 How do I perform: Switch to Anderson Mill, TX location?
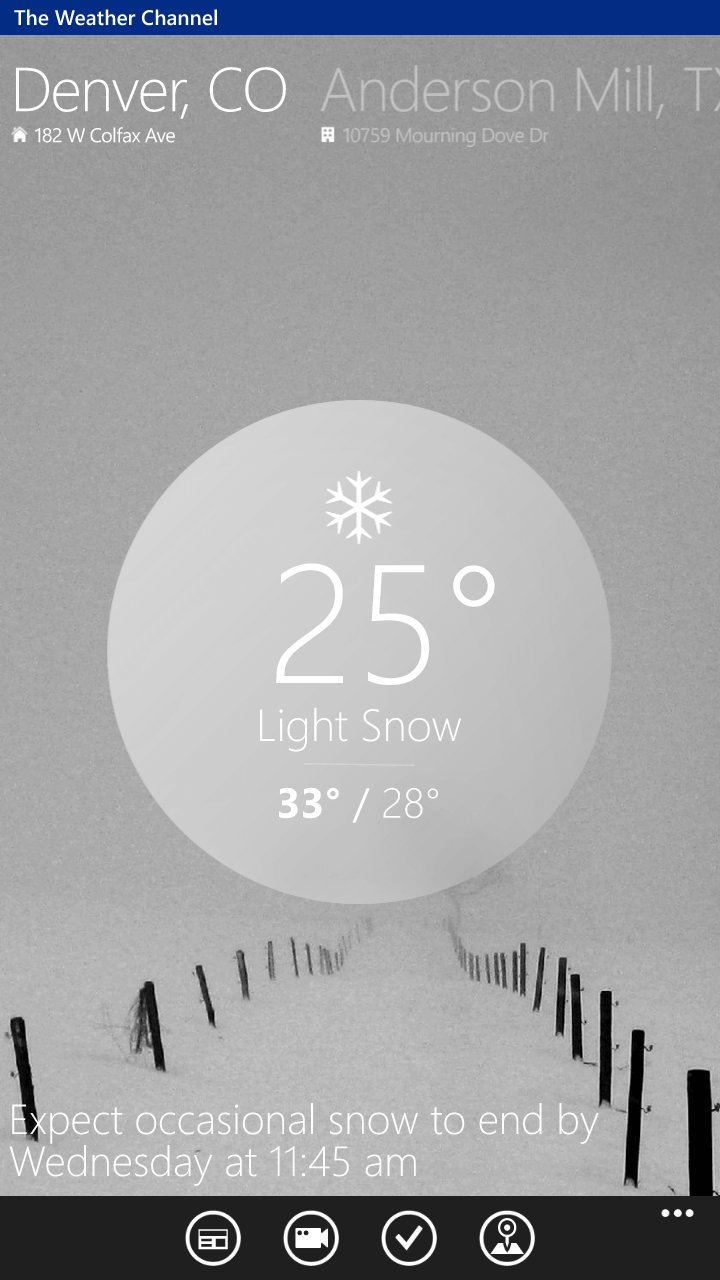click(520, 92)
